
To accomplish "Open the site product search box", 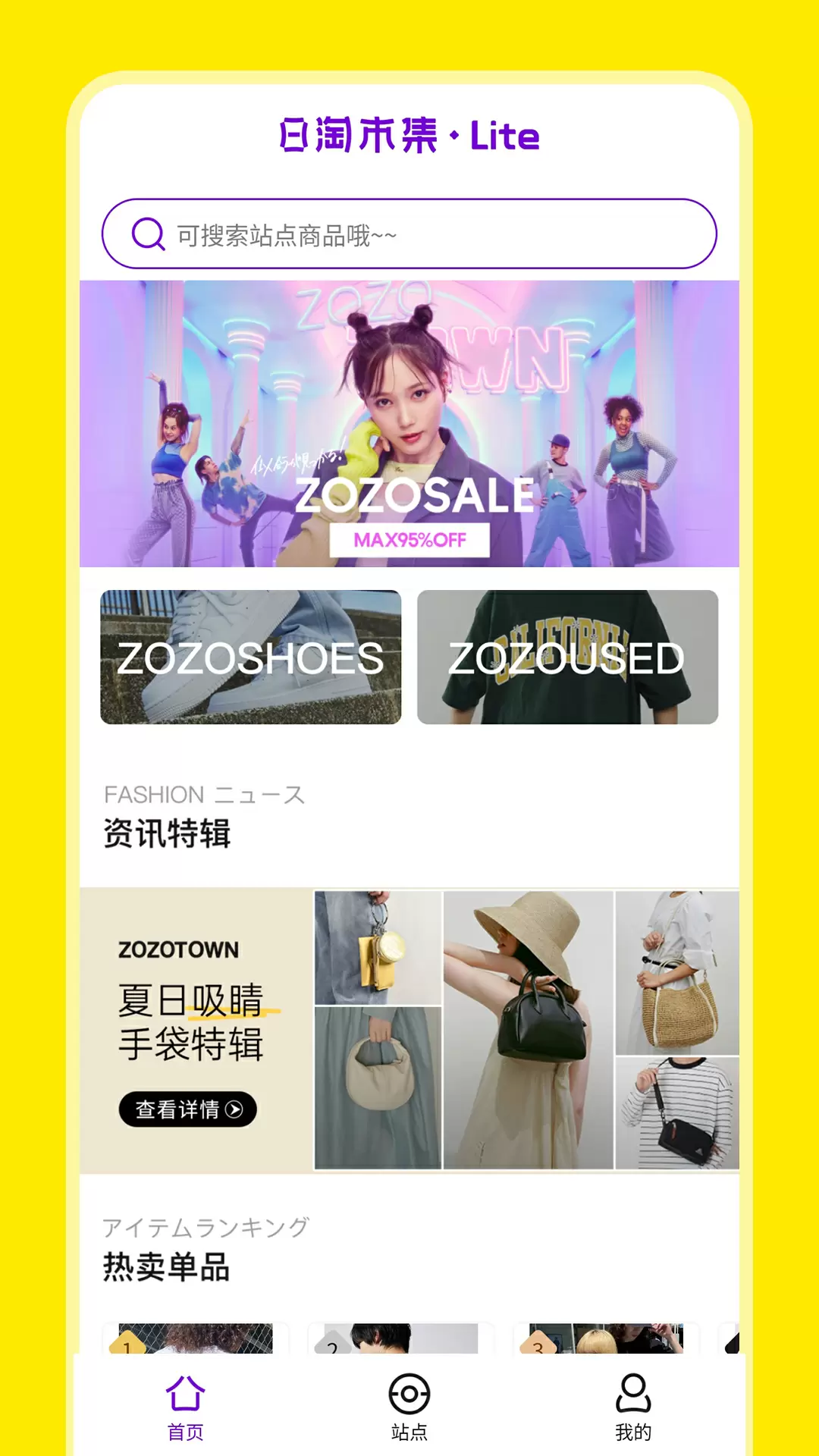I will click(x=409, y=234).
